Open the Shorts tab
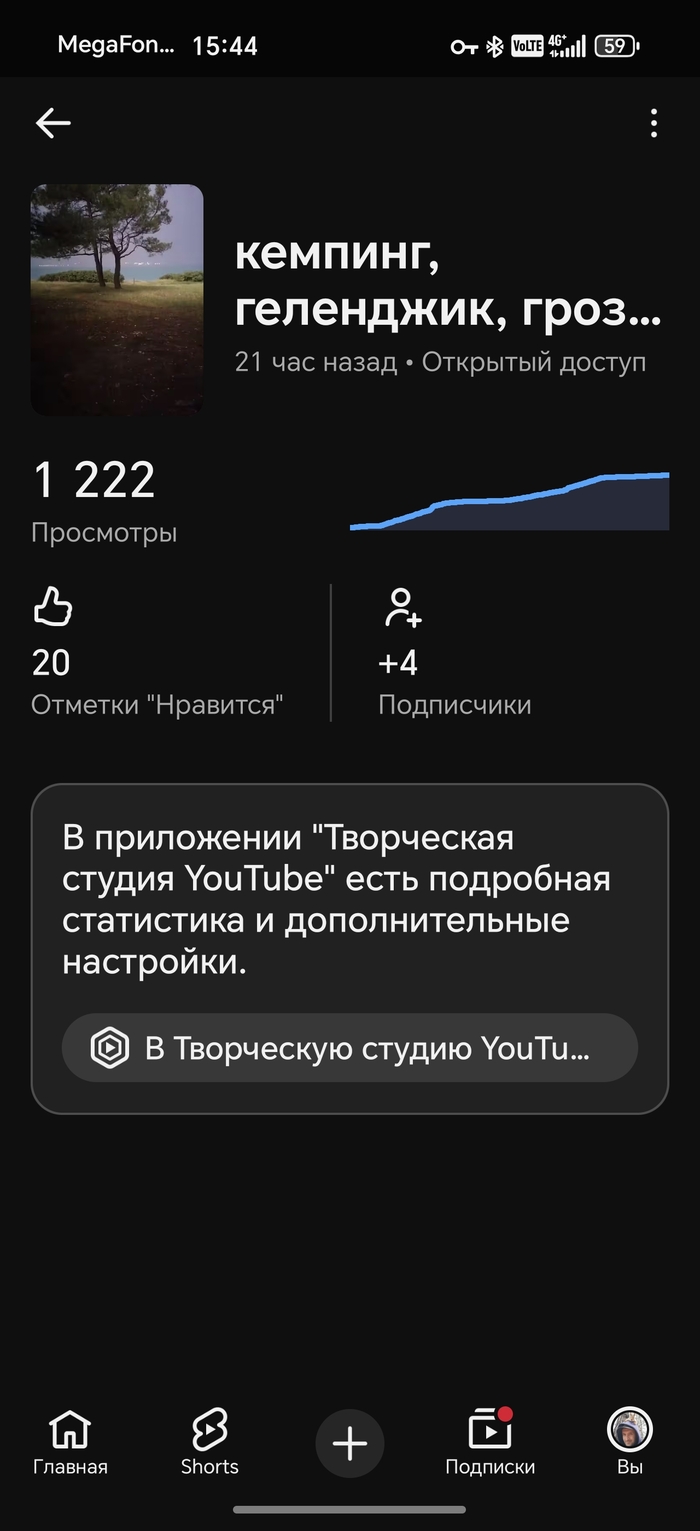The width and height of the screenshot is (700, 1531). point(209,1442)
